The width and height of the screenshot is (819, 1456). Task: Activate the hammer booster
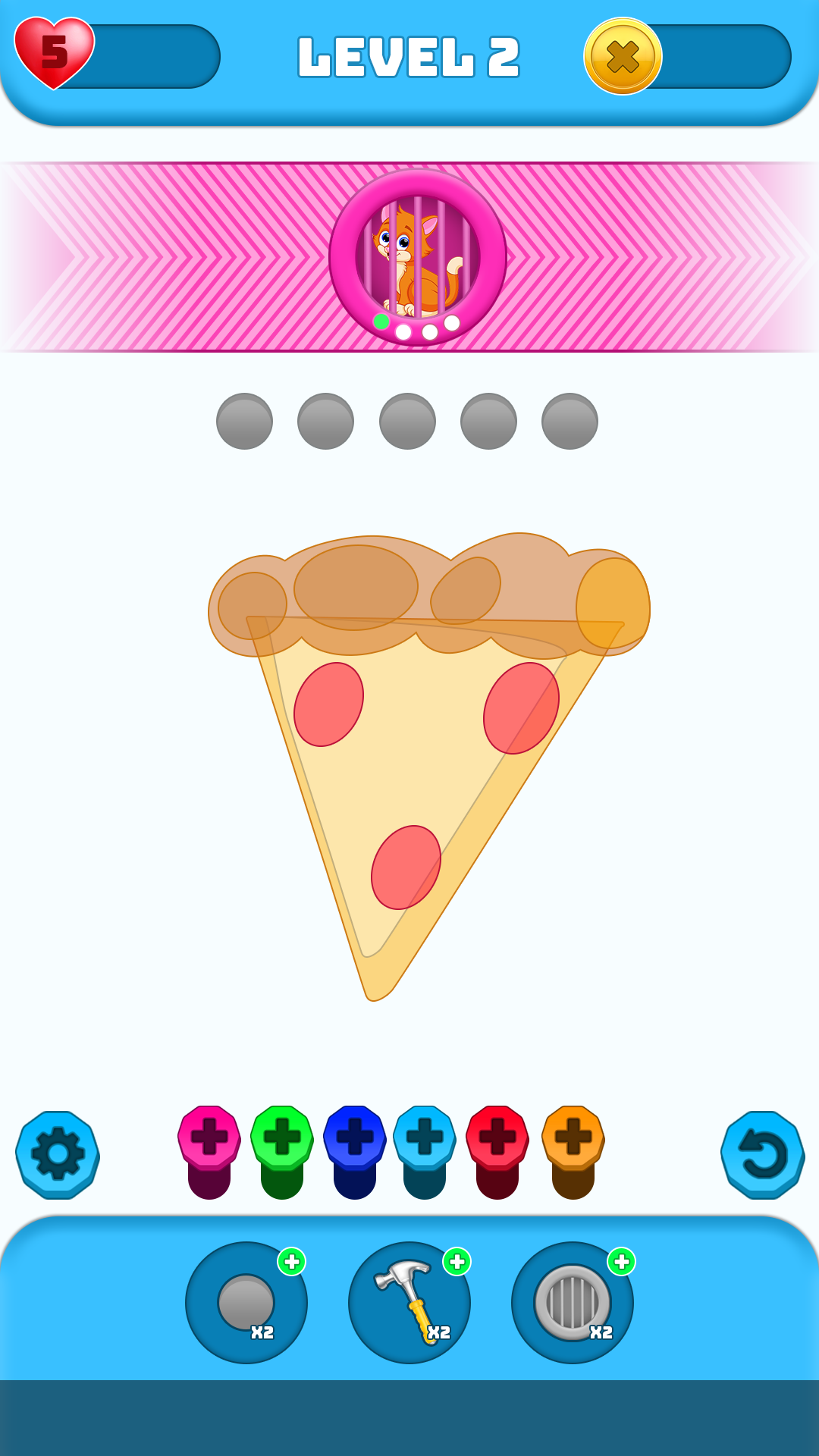click(x=409, y=1303)
